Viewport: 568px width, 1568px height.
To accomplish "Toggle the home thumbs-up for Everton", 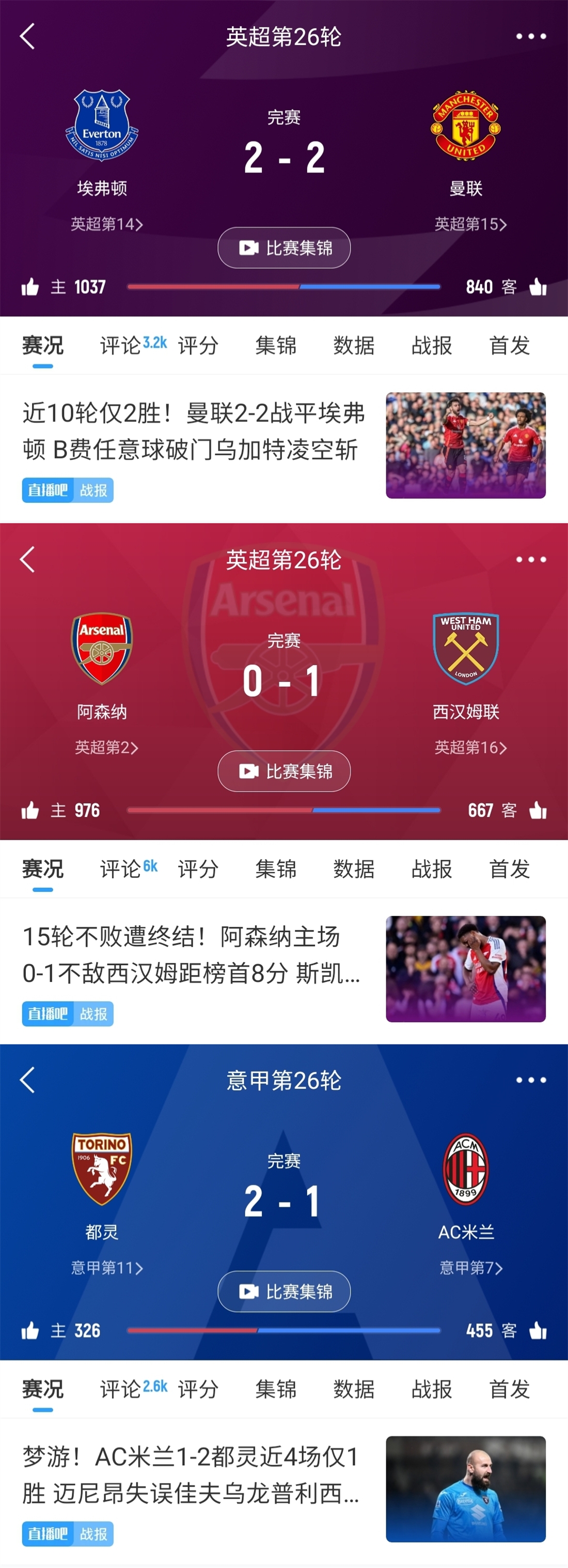I will [x=31, y=286].
